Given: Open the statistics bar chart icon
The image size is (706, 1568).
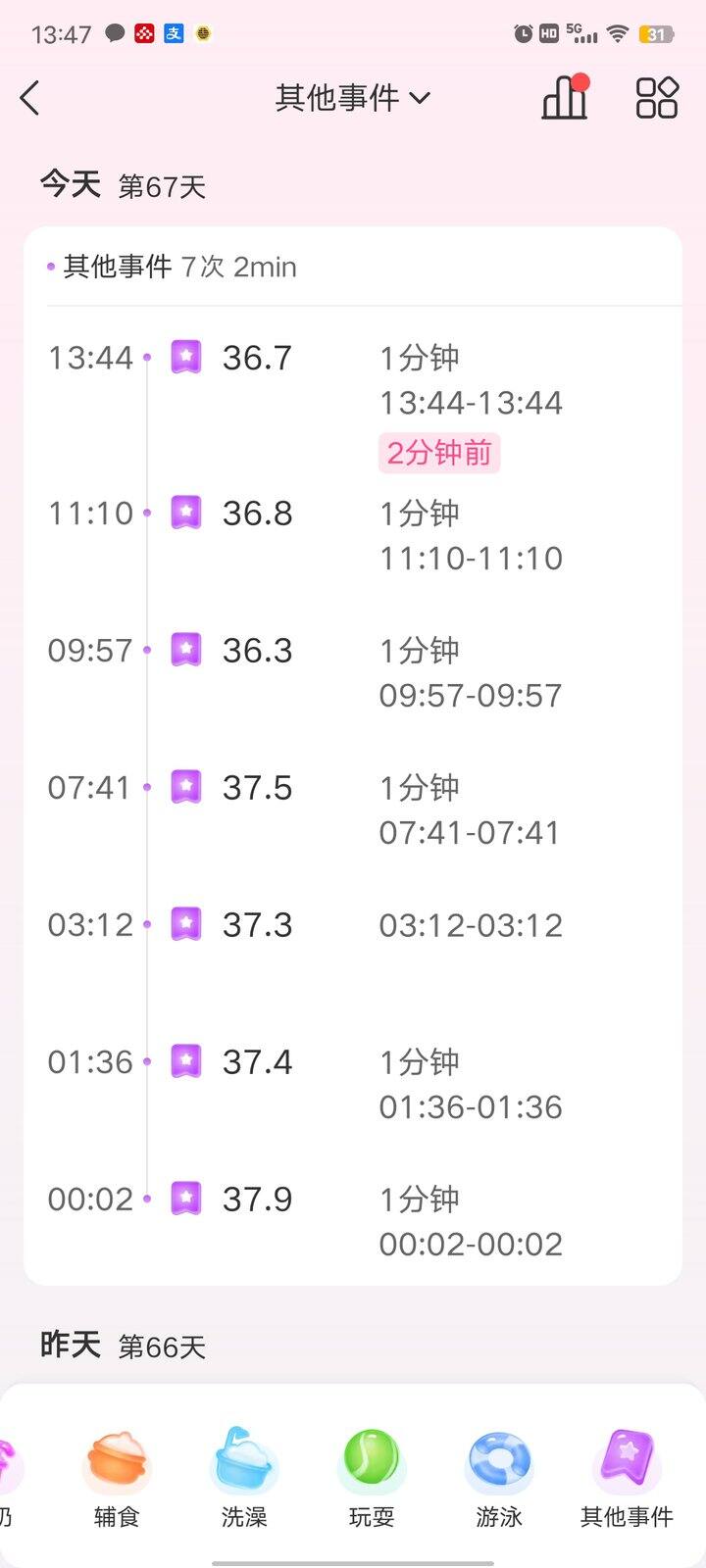Looking at the screenshot, I should [565, 98].
